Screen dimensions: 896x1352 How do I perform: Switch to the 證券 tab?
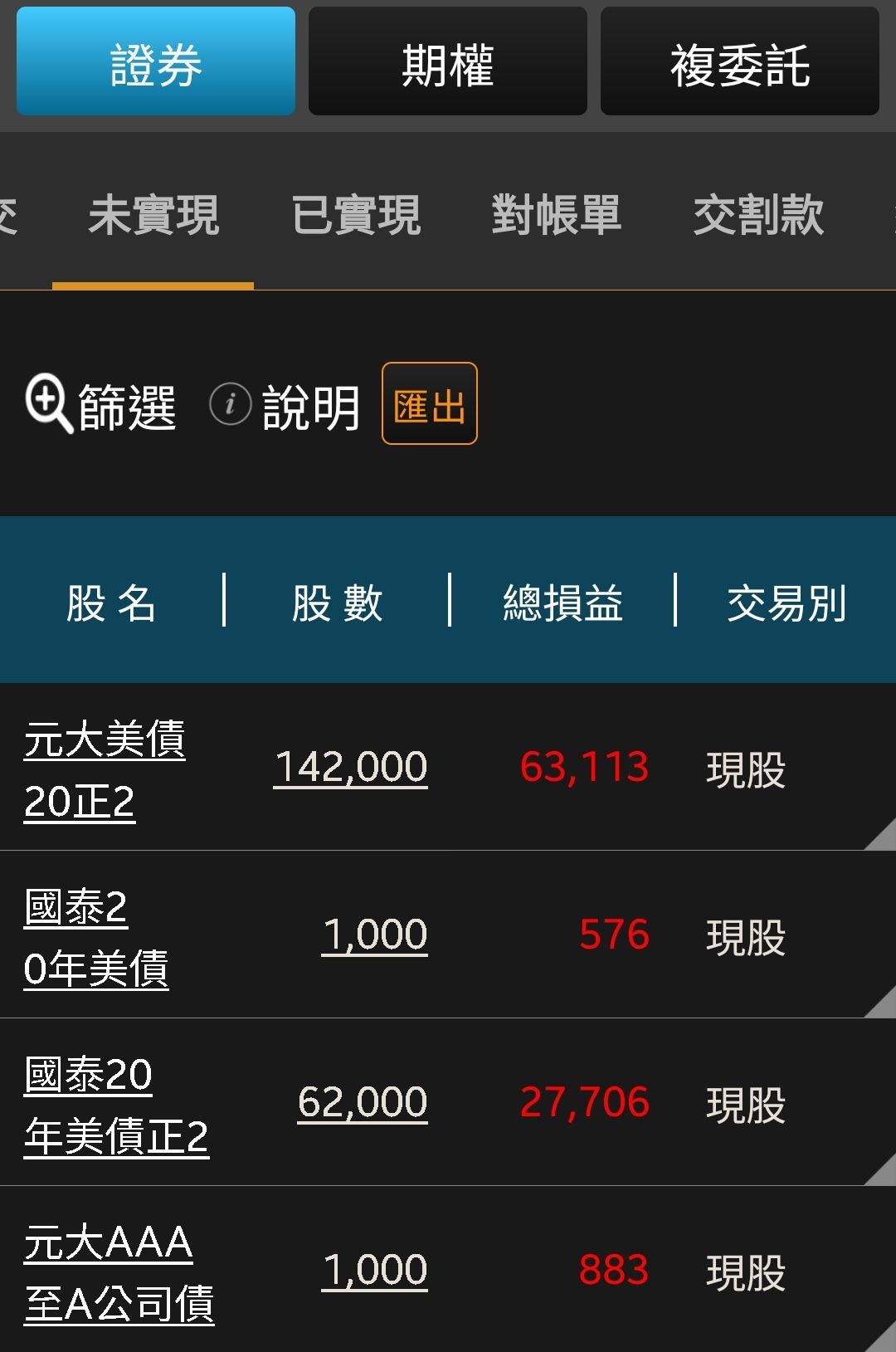tap(156, 61)
